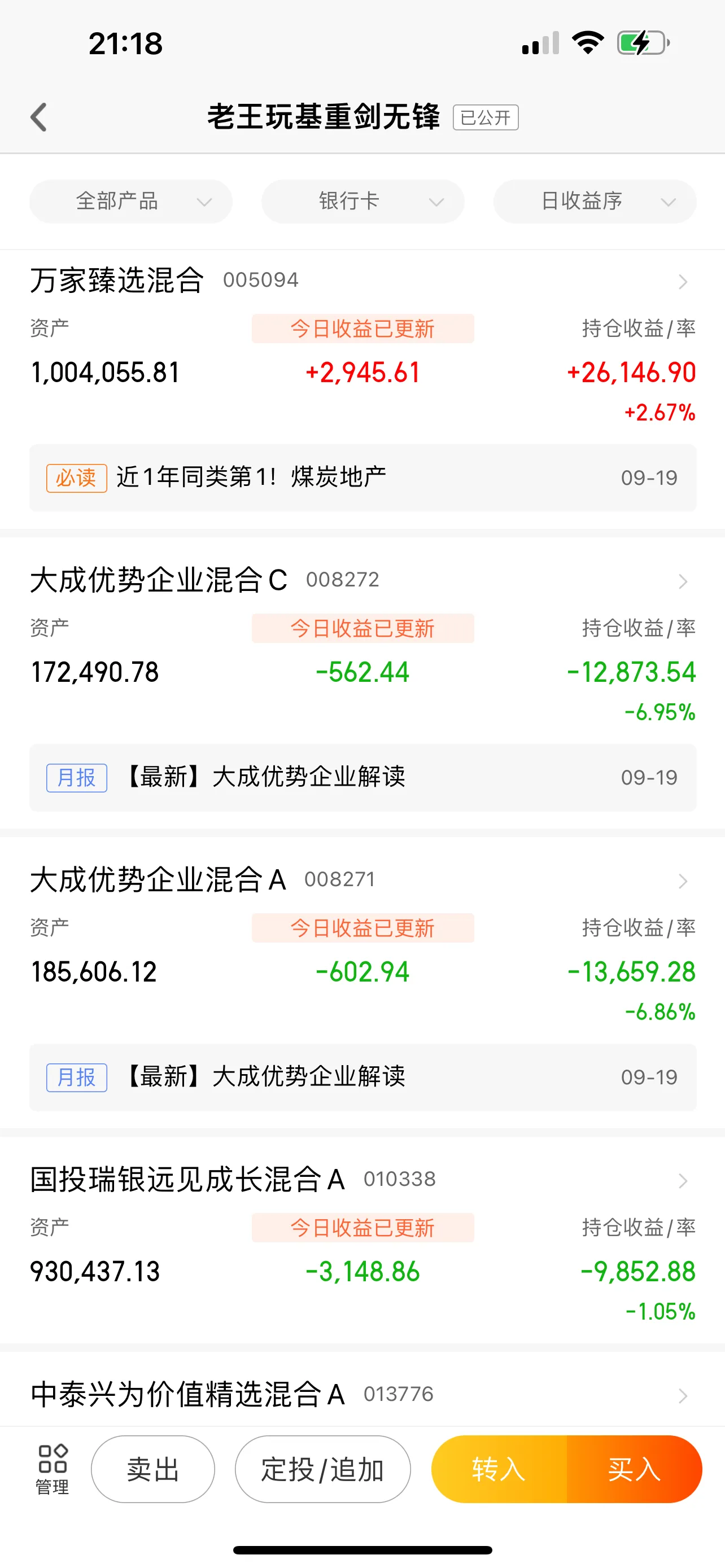The width and height of the screenshot is (725, 1568).
Task: Read 必读 article 近1年同类第1！煤炭地产
Action: pos(363,478)
